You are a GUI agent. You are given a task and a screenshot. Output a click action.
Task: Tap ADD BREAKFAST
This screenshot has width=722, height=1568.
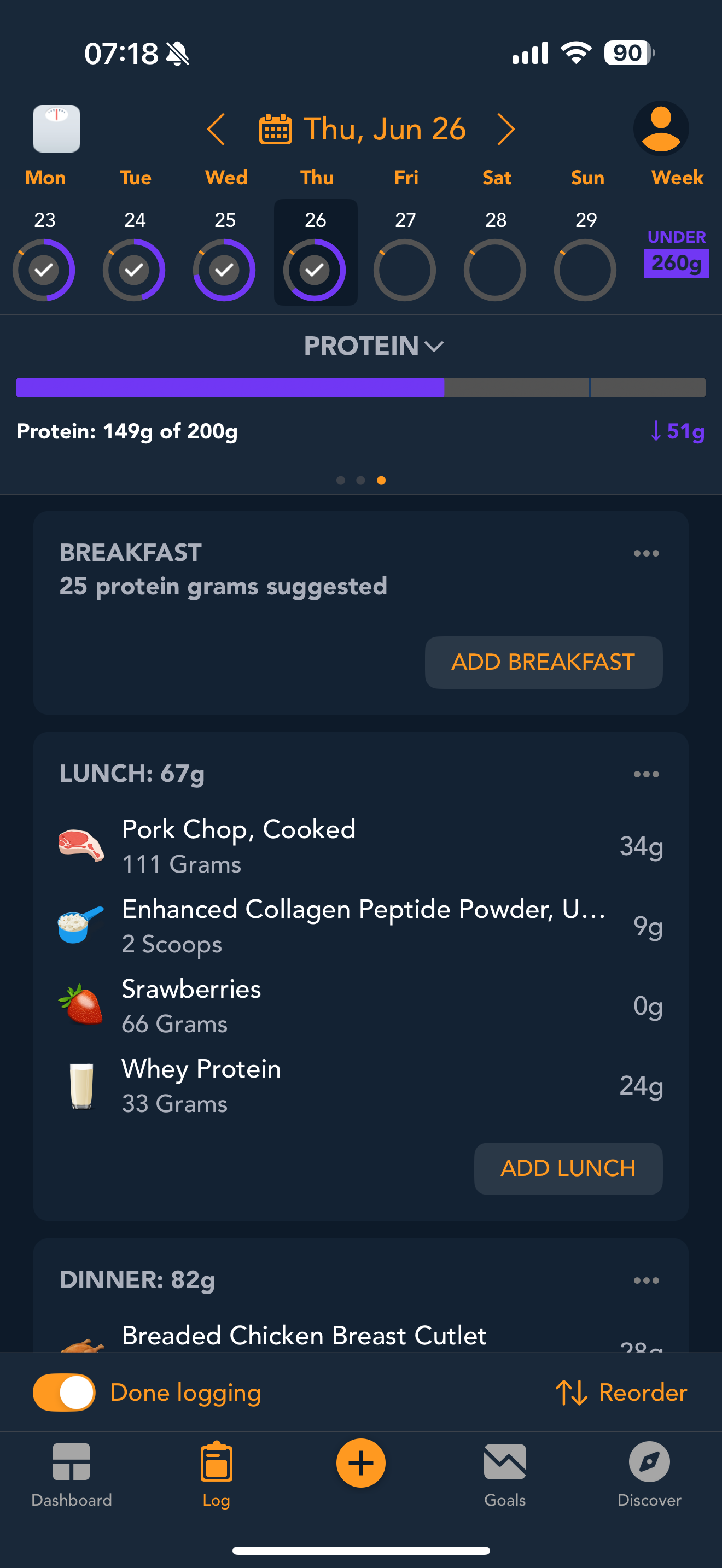click(x=544, y=662)
